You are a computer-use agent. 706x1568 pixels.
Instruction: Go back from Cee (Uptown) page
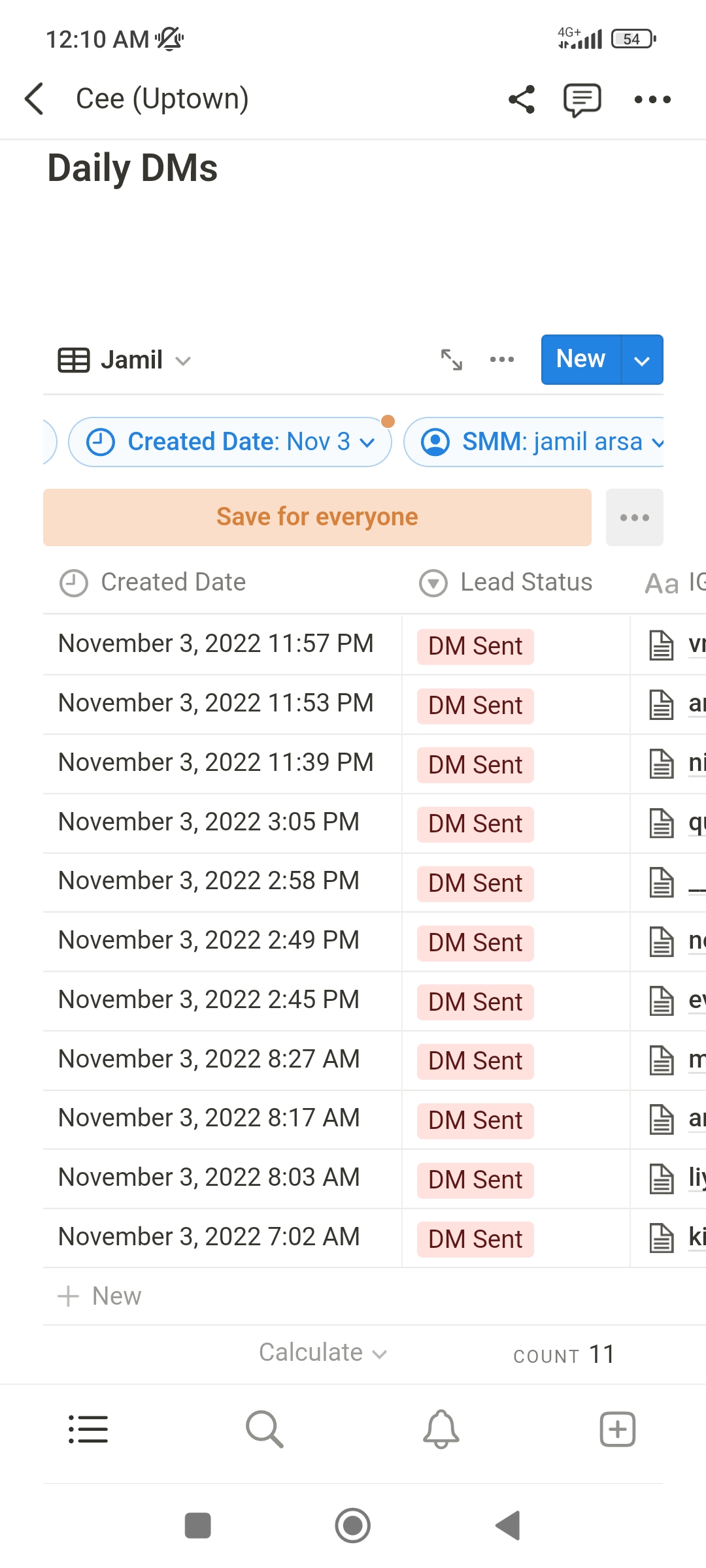[x=34, y=99]
